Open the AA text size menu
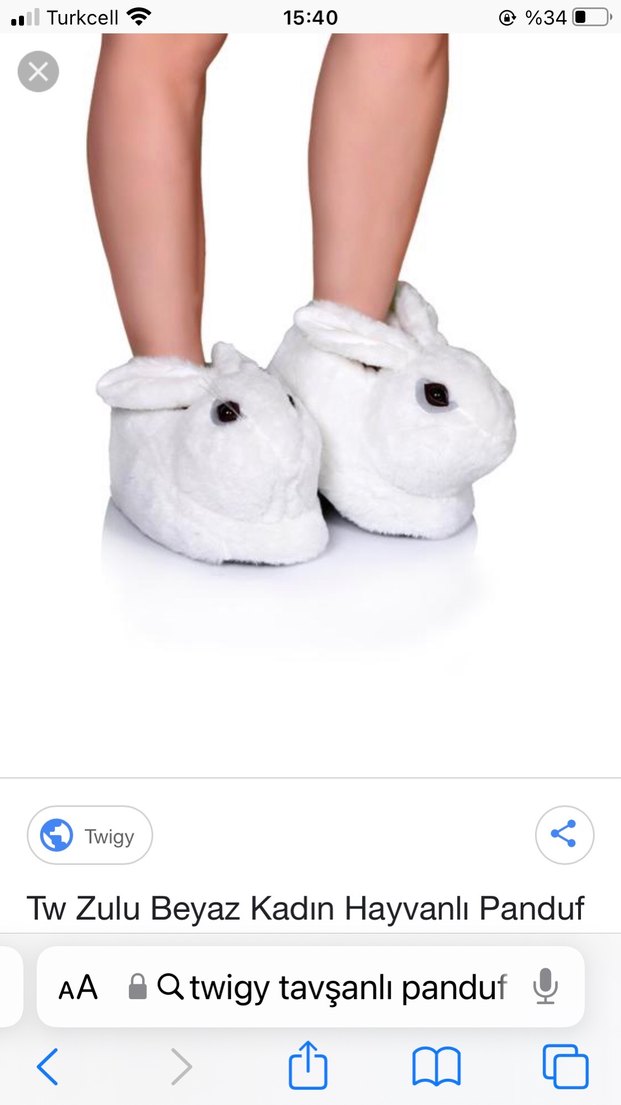 click(x=78, y=988)
